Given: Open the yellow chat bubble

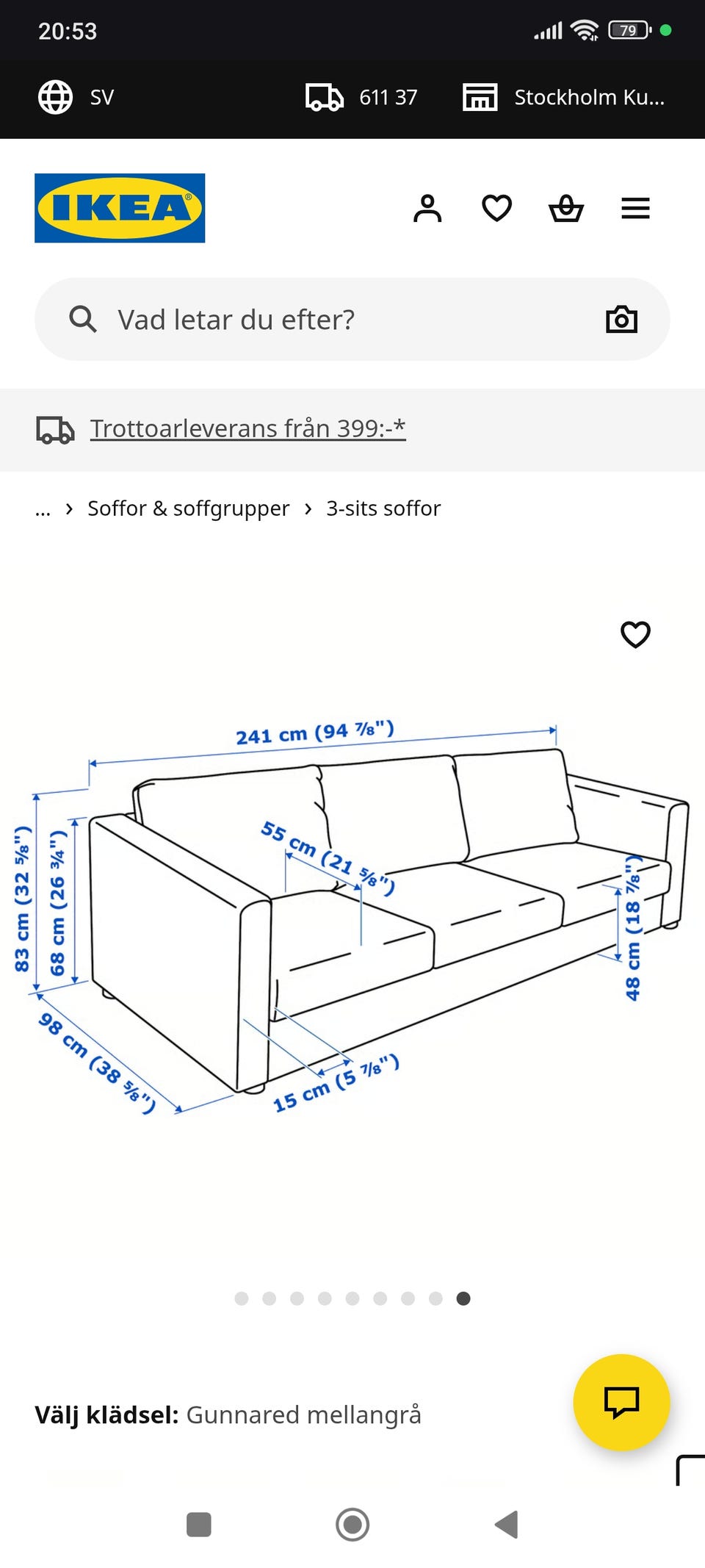Looking at the screenshot, I should [x=622, y=1403].
